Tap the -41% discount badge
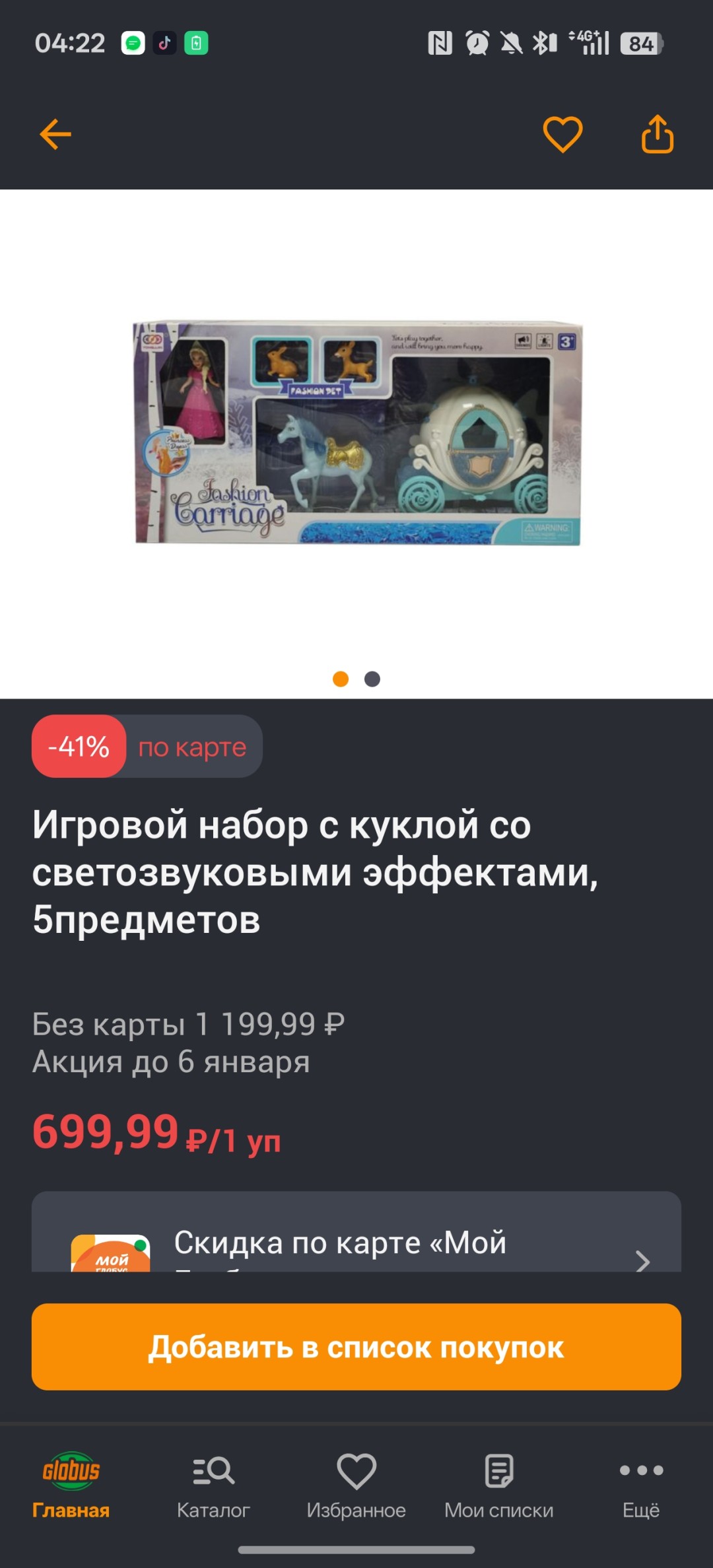Viewport: 713px width, 1568px height. 80,747
